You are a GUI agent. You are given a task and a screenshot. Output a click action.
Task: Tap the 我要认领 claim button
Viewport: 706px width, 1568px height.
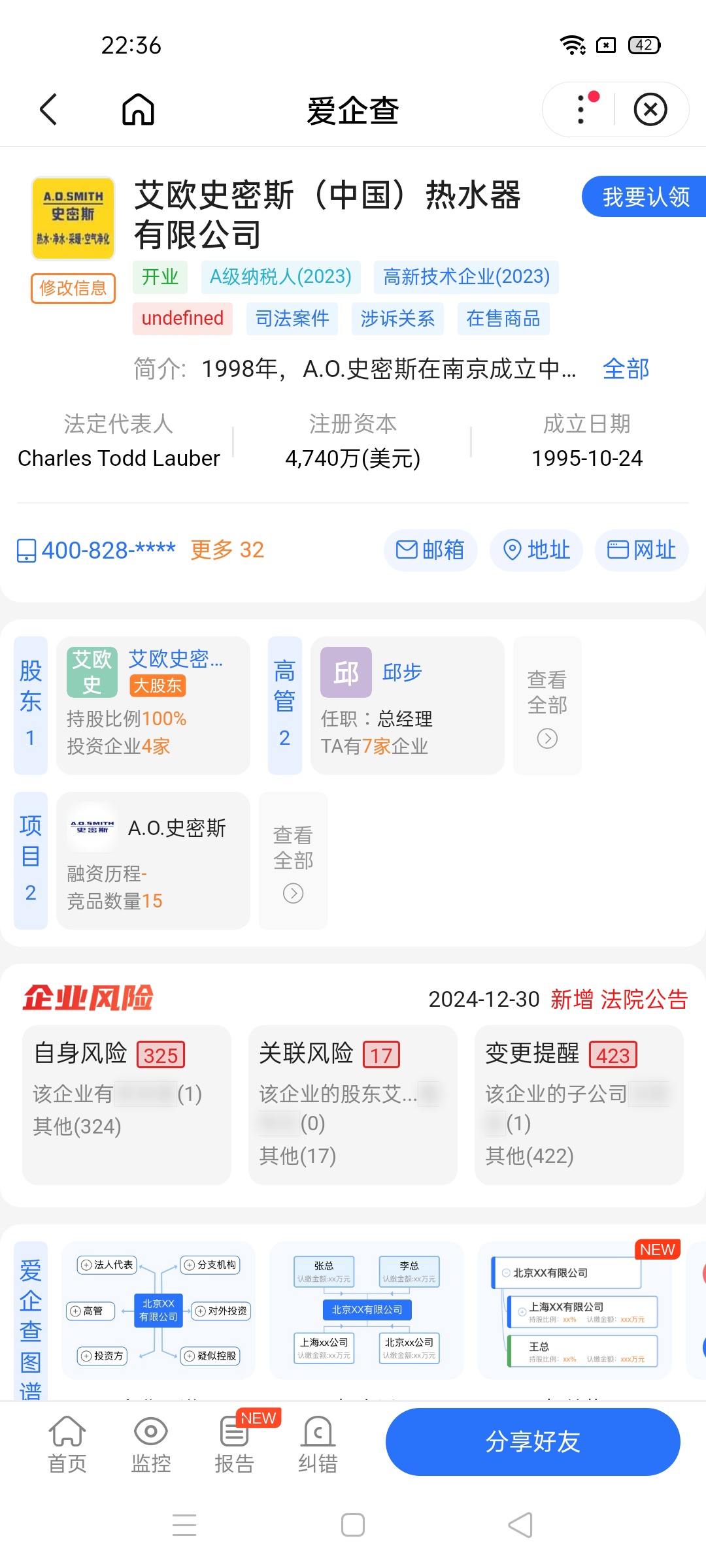click(645, 197)
